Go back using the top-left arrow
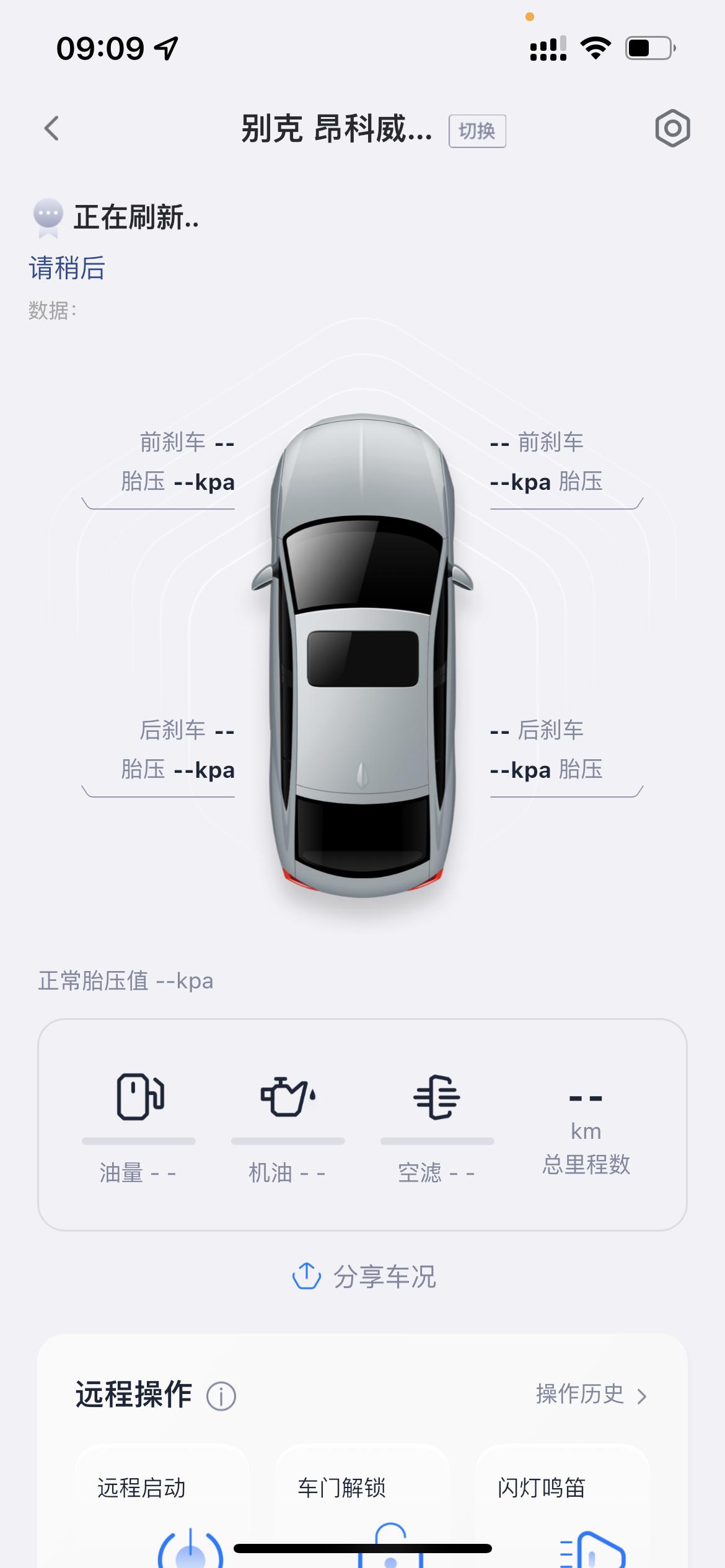The width and height of the screenshot is (725, 1568). (x=52, y=129)
